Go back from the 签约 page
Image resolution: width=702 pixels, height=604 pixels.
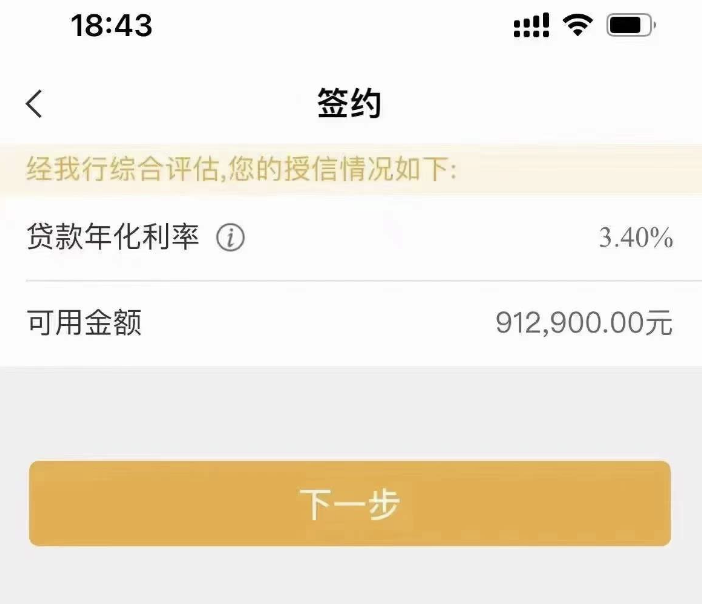click(x=35, y=103)
